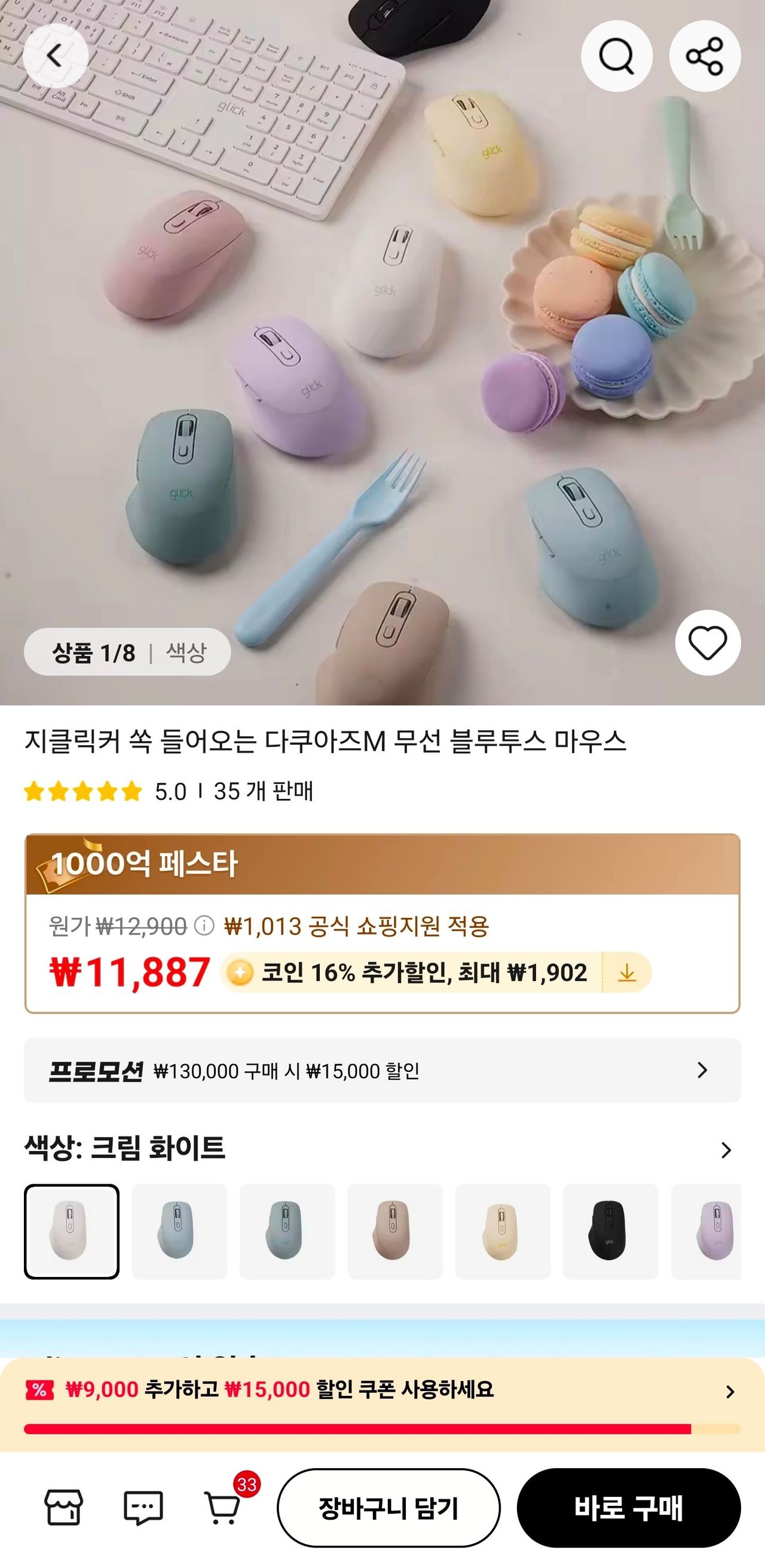Open the ₩15,000 discount coupon banner
The width and height of the screenshot is (765, 1568).
[382, 1391]
